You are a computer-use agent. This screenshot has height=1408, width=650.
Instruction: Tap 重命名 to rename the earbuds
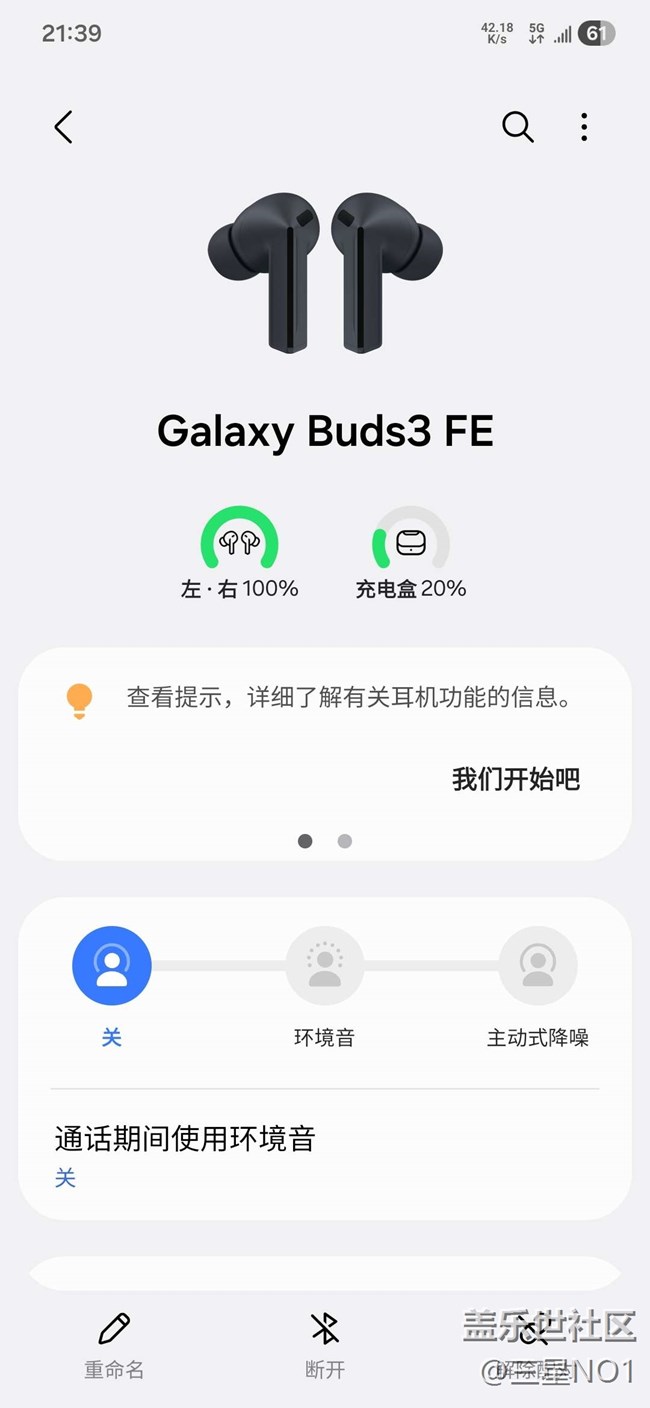tap(114, 1345)
